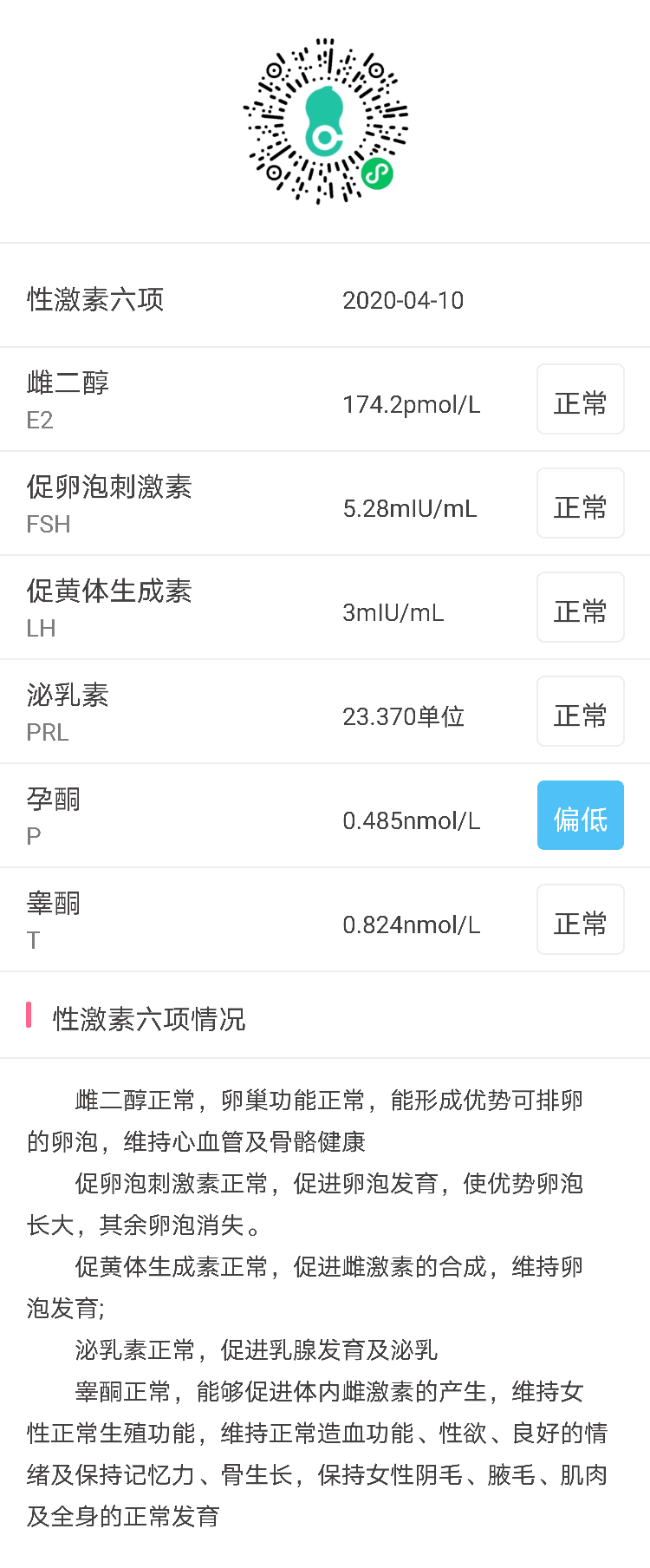This screenshot has width=650, height=1568.
Task: Tap the 正常 status for 泌乳素
Action: tap(580, 711)
